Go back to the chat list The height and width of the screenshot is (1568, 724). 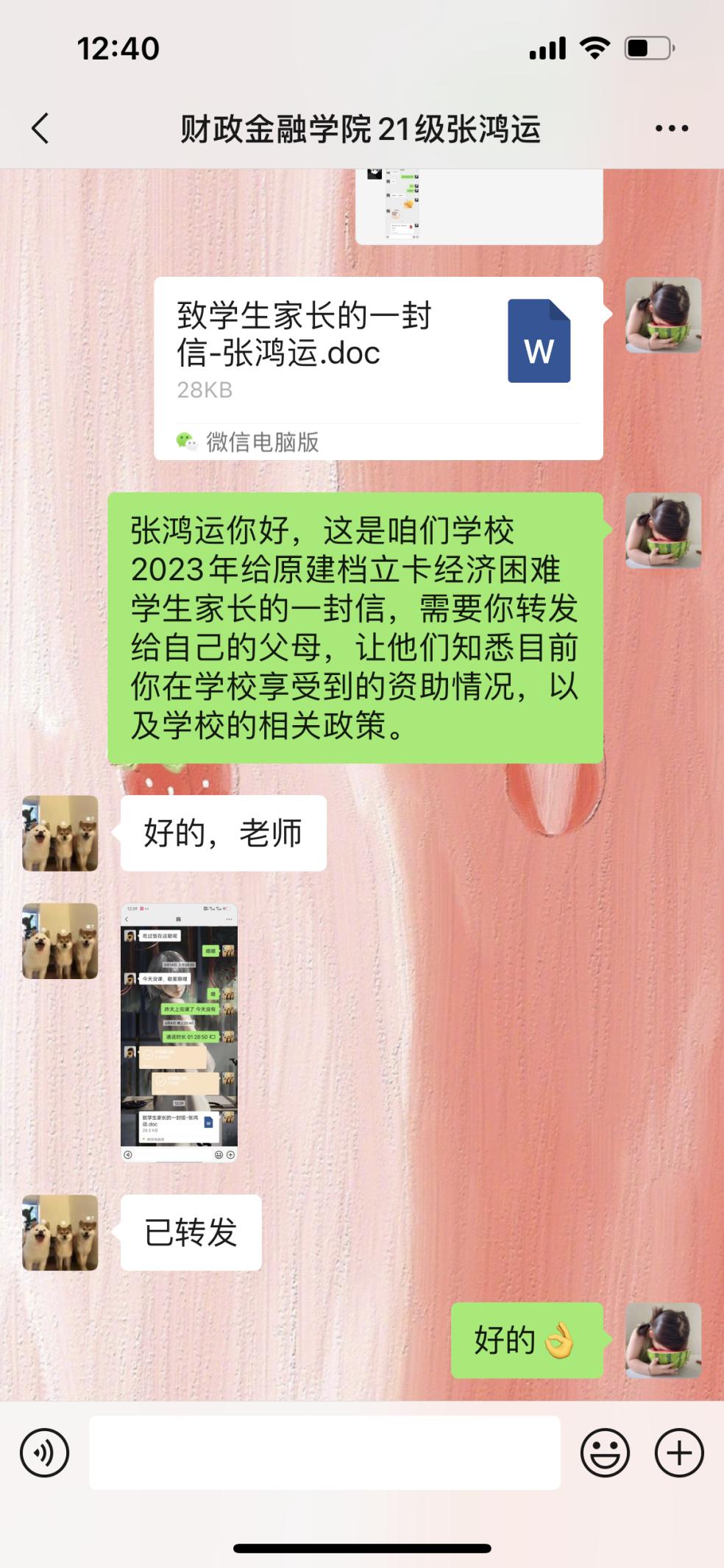40,129
